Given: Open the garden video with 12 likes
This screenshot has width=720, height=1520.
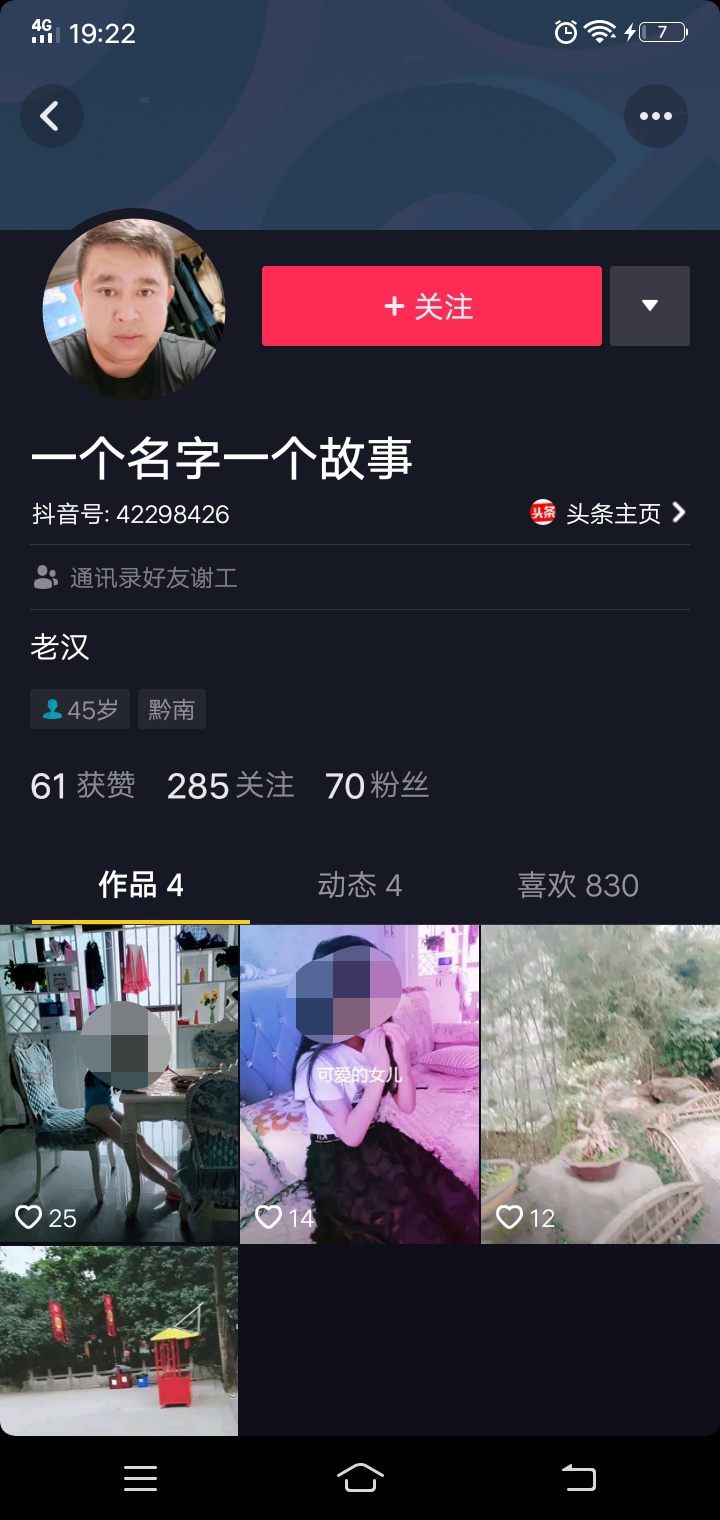Looking at the screenshot, I should [x=600, y=1083].
